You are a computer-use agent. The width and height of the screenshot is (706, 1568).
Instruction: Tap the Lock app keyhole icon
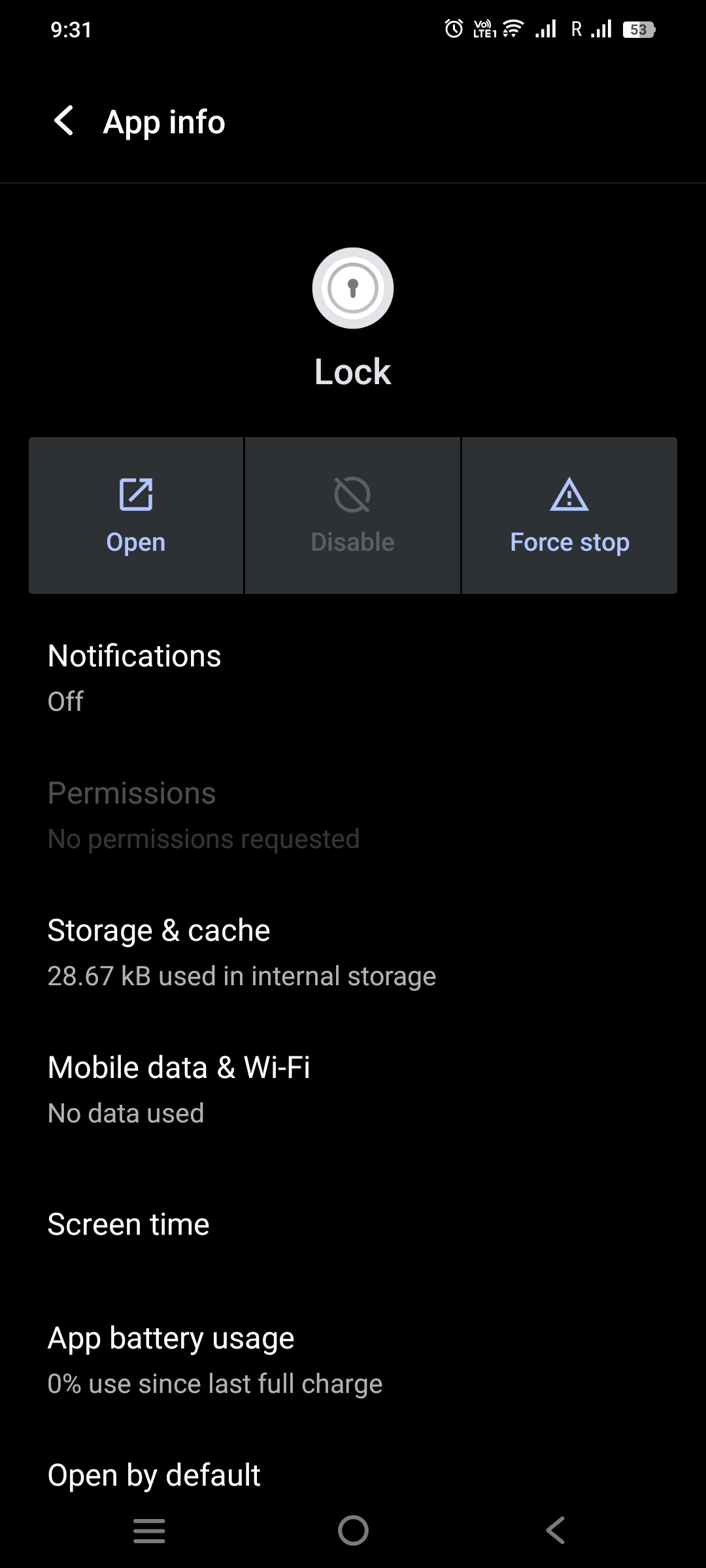click(x=352, y=287)
